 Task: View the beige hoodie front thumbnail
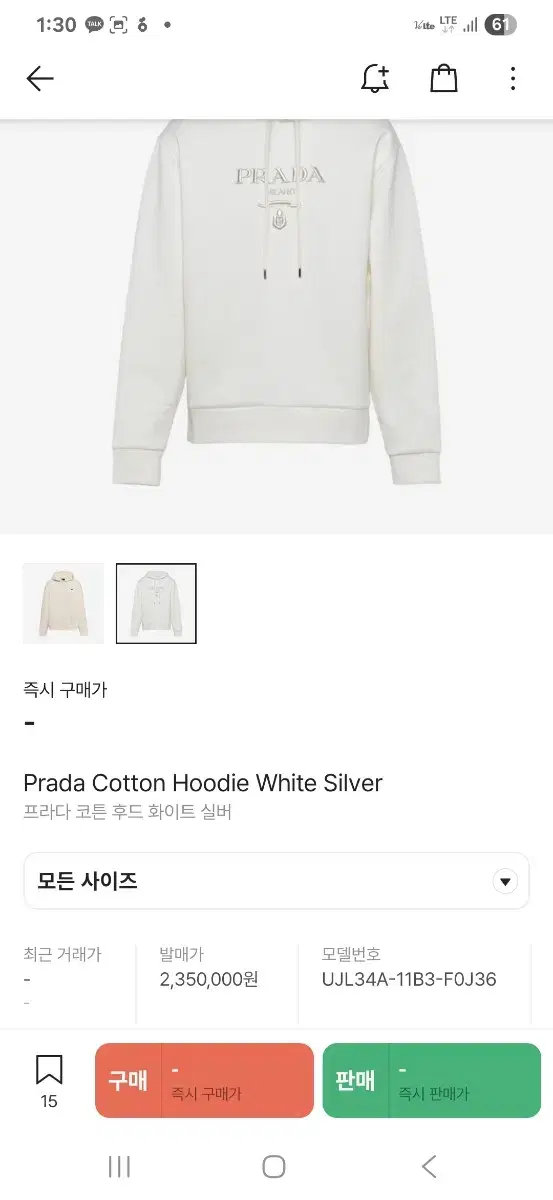click(63, 603)
